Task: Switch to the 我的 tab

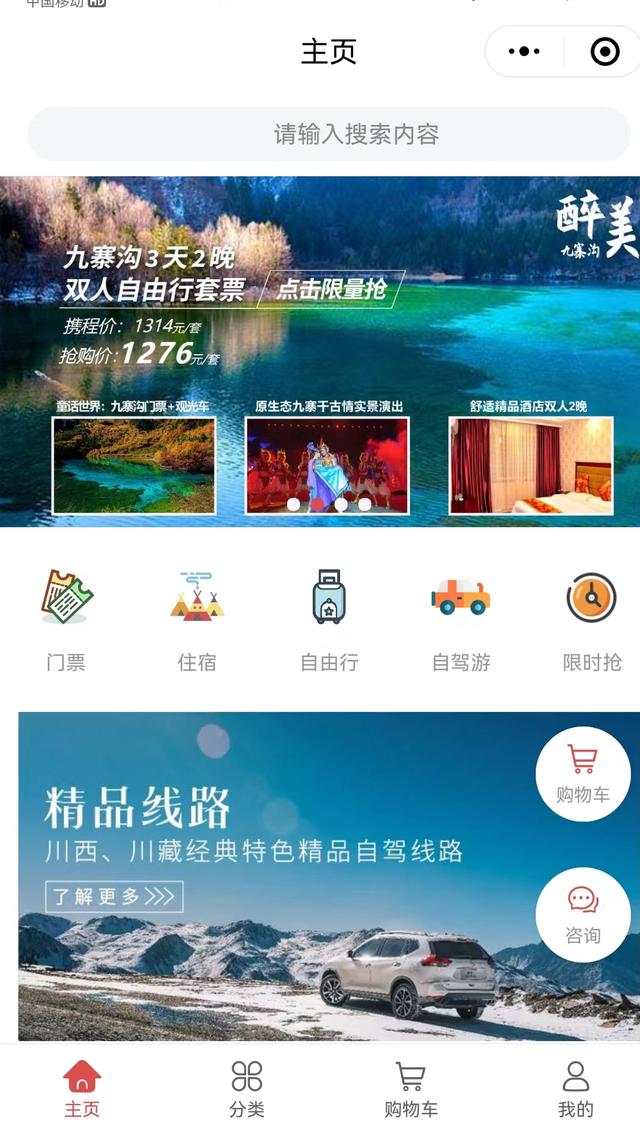Action: click(x=575, y=1090)
